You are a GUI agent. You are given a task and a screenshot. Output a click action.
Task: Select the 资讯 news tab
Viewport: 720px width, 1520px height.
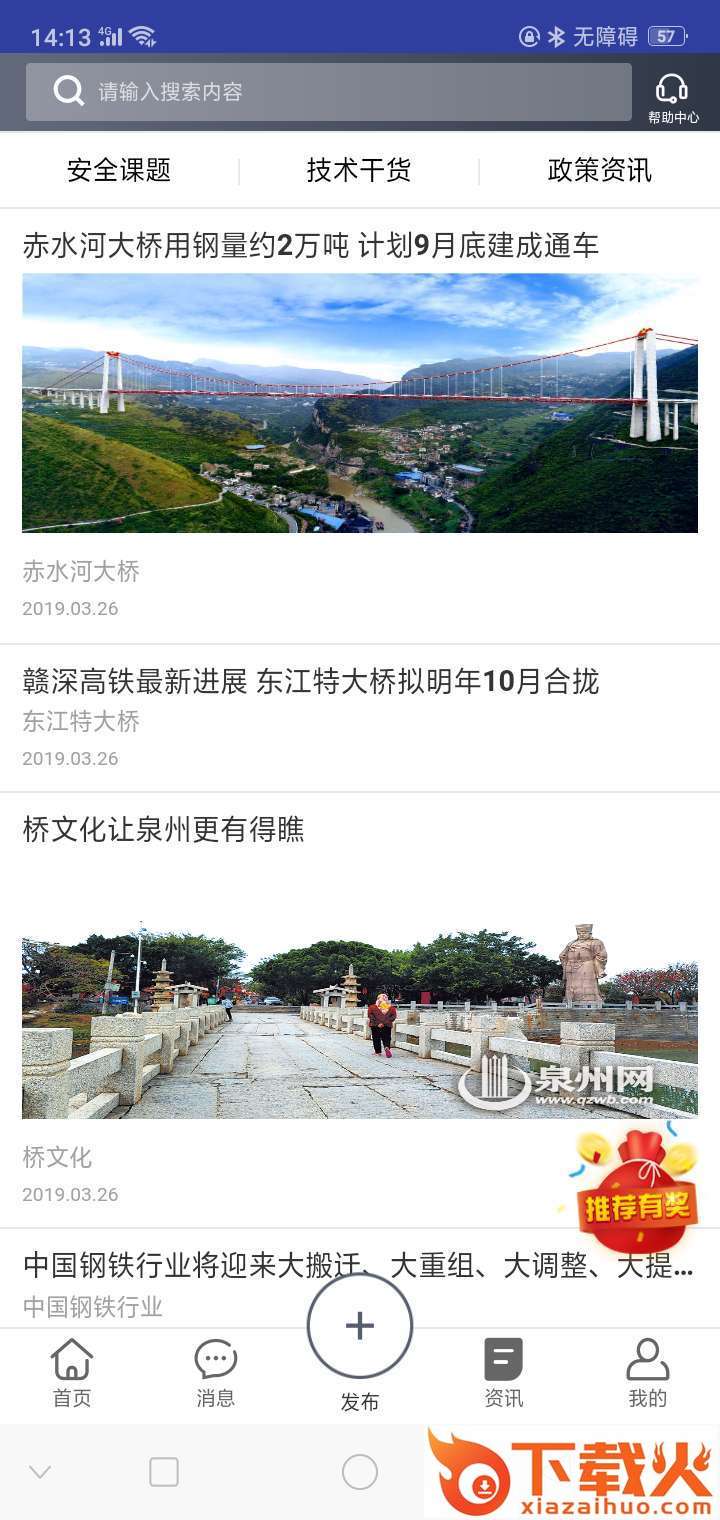click(504, 1373)
